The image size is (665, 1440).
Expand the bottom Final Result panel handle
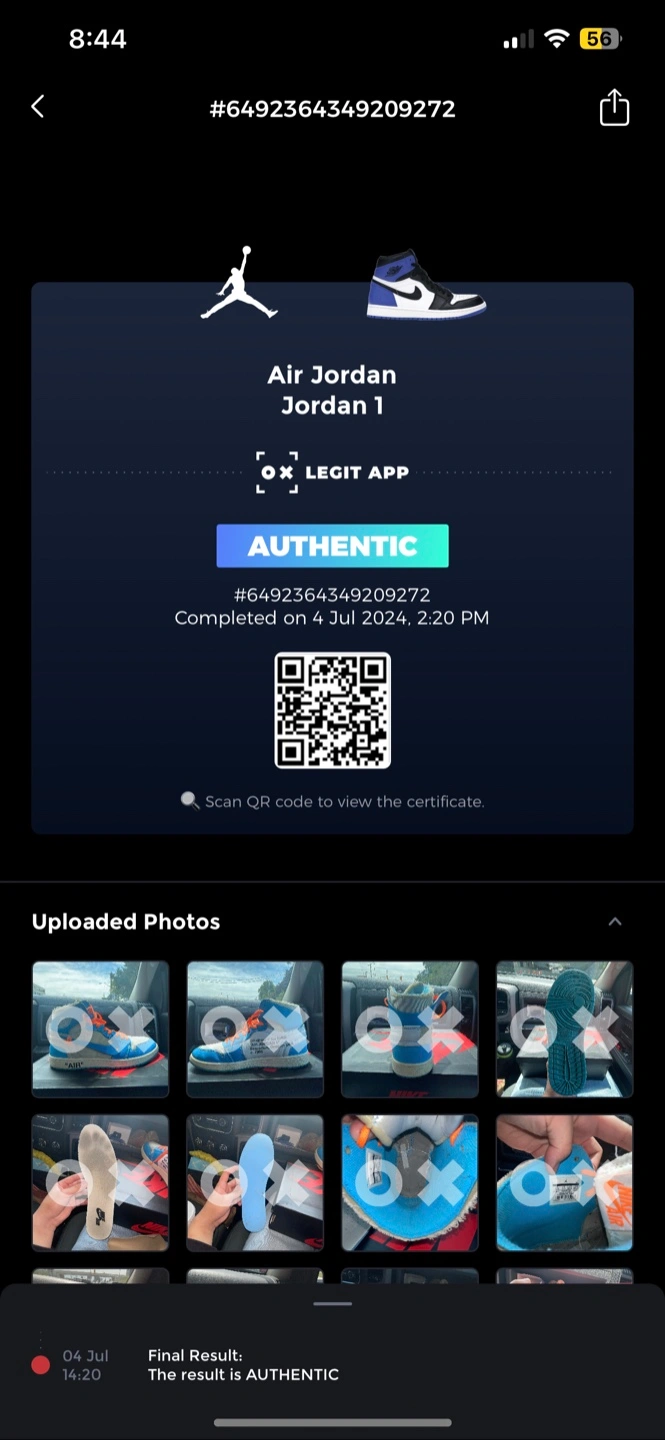(332, 1304)
